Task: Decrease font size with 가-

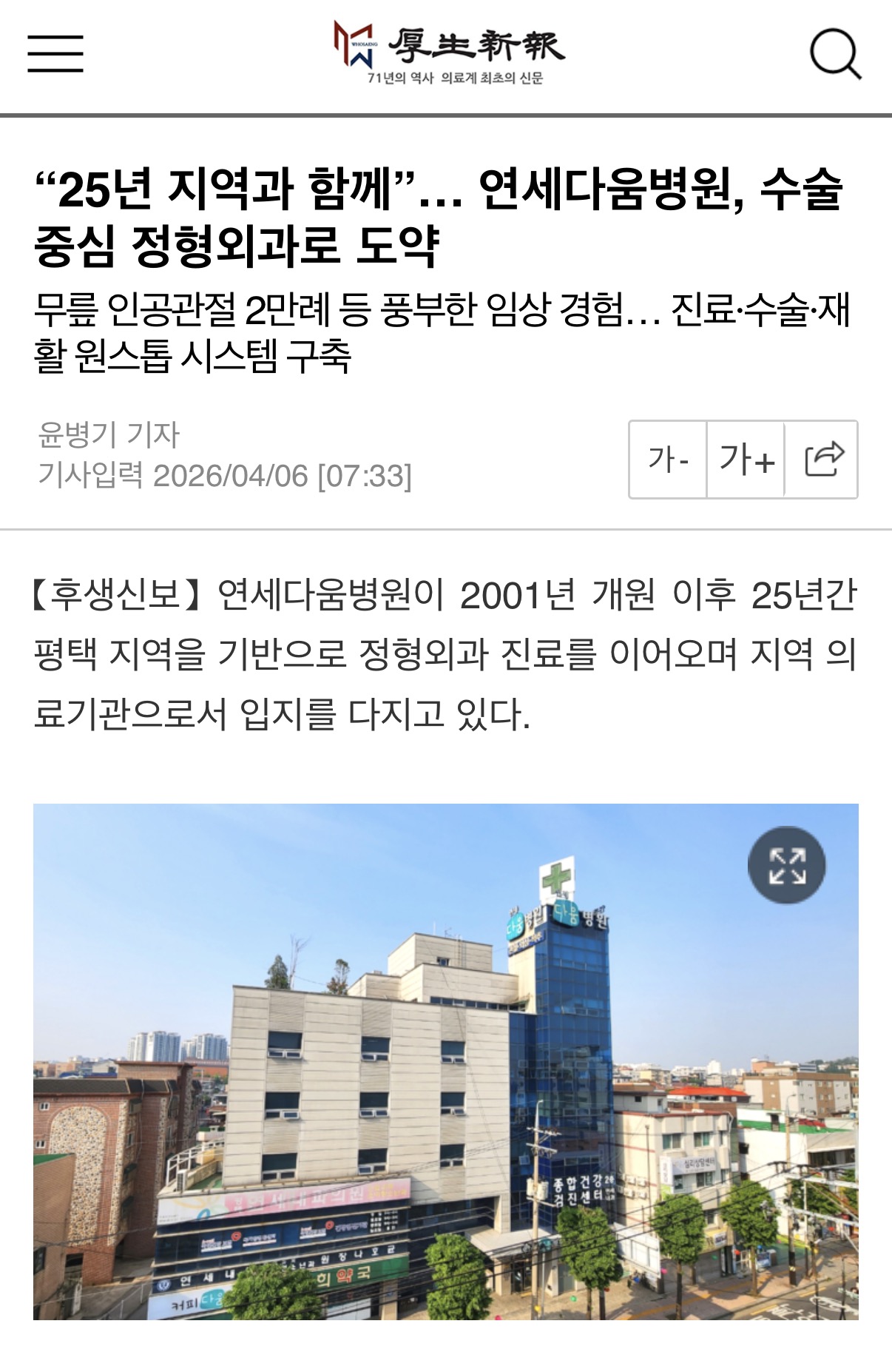Action: point(668,460)
